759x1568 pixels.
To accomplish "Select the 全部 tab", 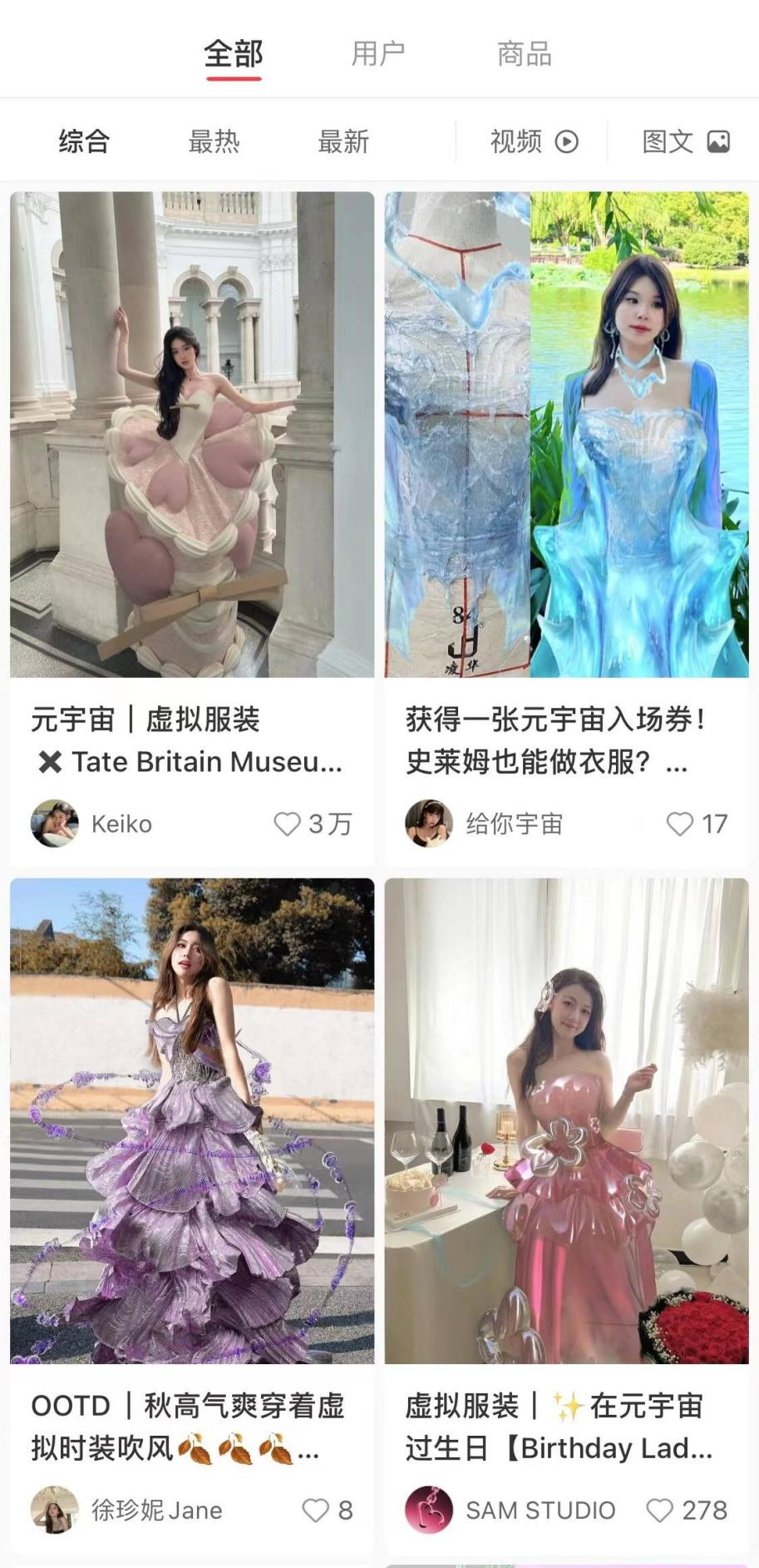I will [x=234, y=54].
